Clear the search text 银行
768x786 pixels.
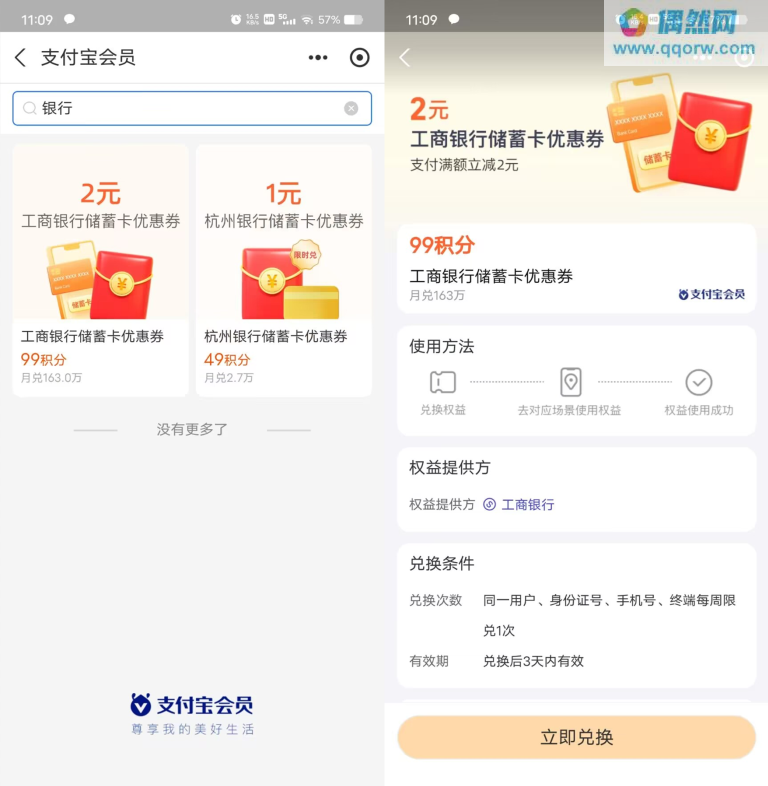[351, 108]
